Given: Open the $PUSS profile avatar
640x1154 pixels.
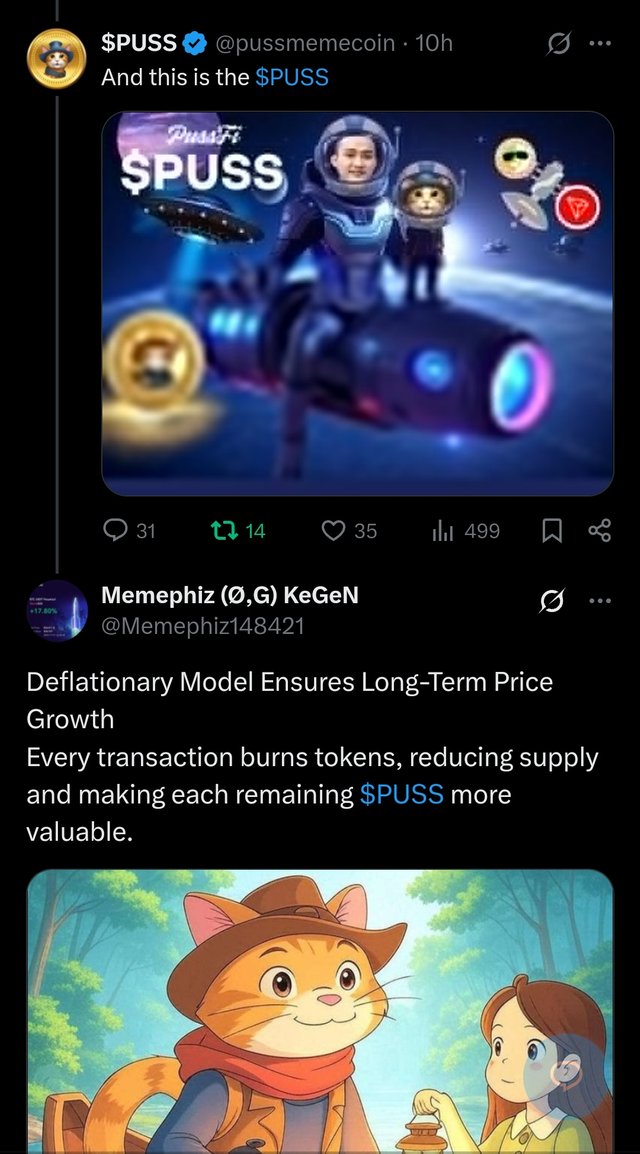Looking at the screenshot, I should coord(56,59).
